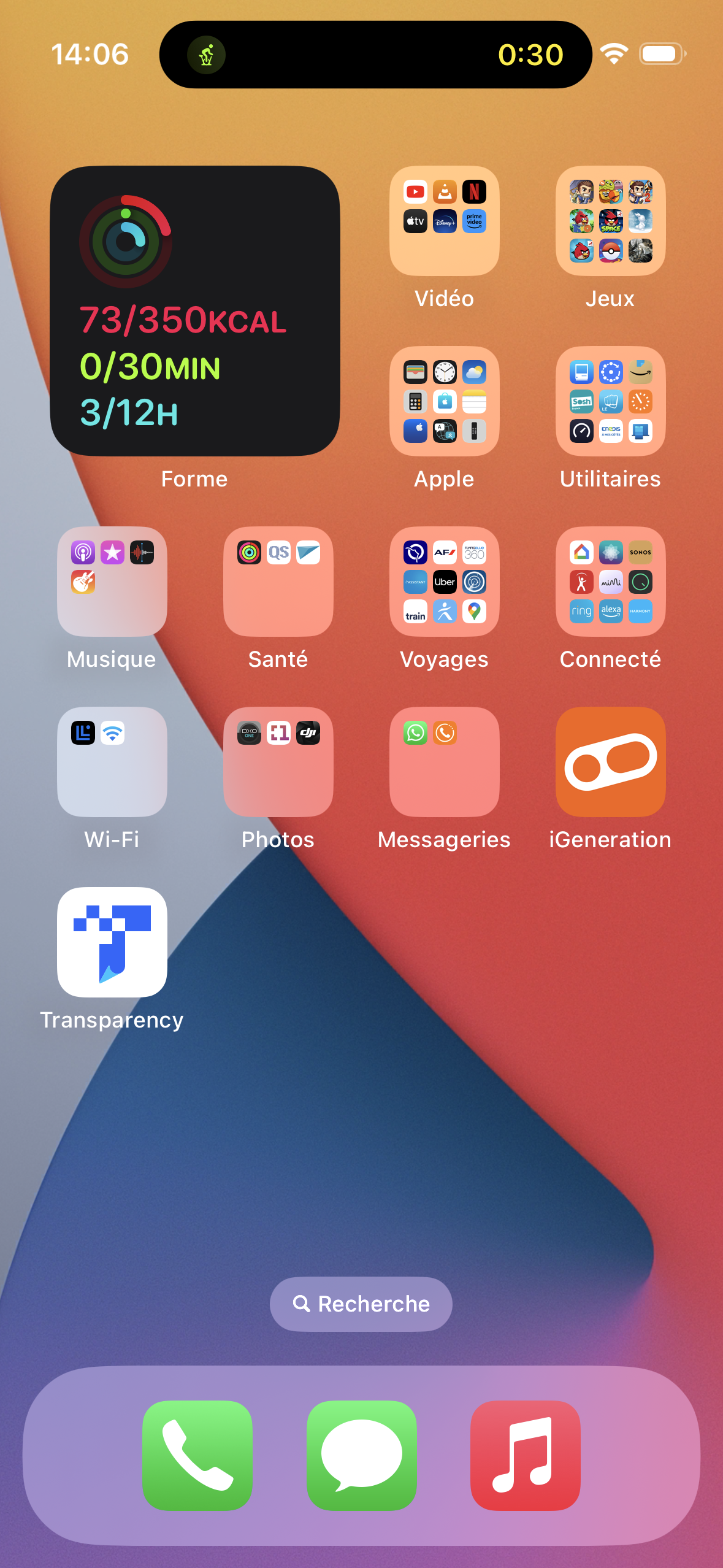Viewport: 723px width, 1568px height.
Task: Open the workout timer in Dynamic Island
Action: 376,55
